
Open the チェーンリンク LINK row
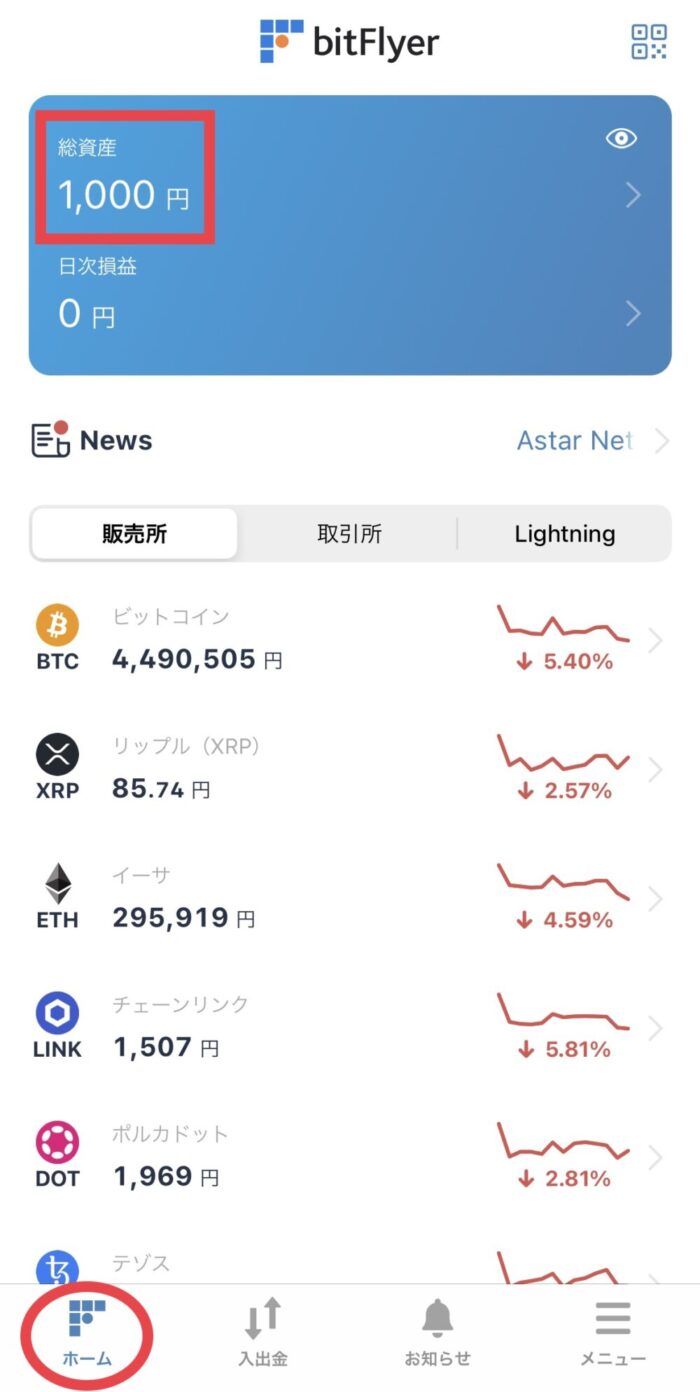coord(350,1028)
